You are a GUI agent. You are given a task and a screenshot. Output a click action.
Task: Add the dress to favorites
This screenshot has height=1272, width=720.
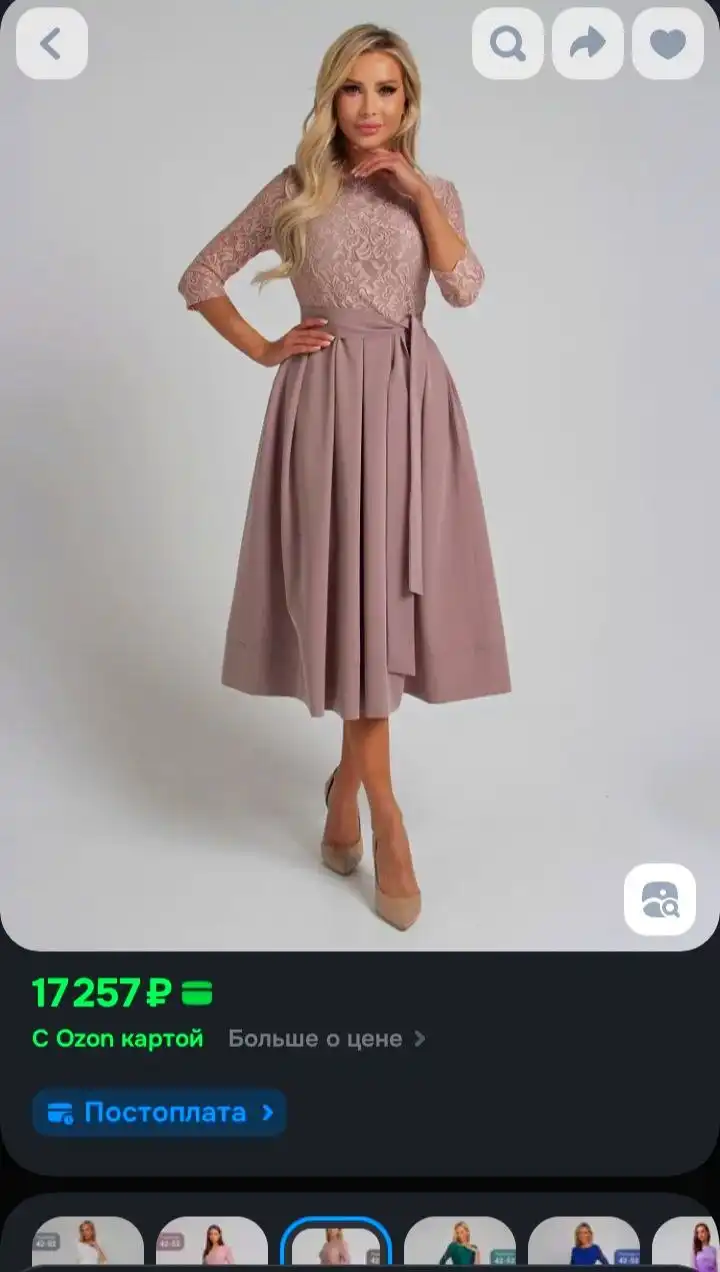(x=668, y=44)
